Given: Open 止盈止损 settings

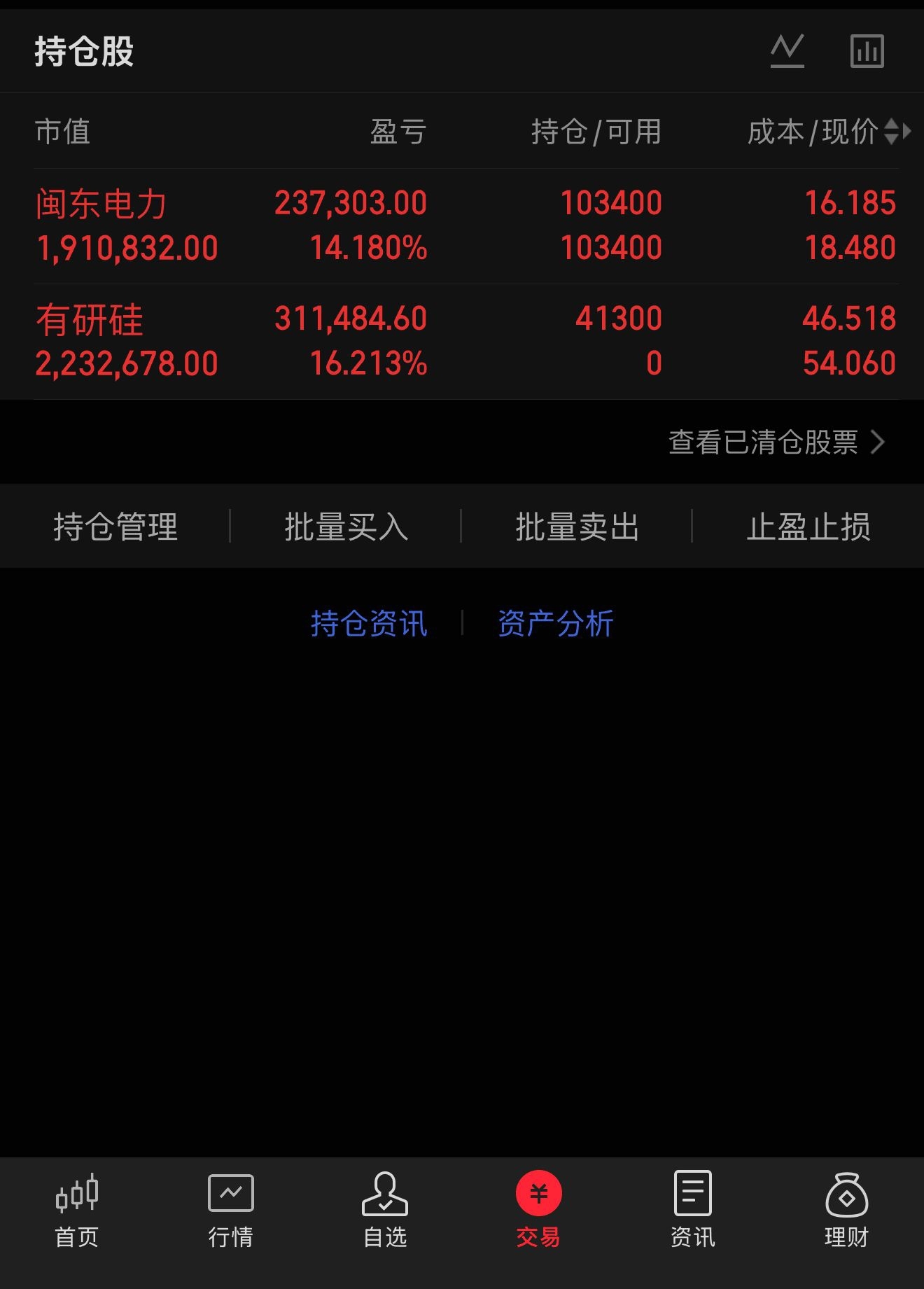Looking at the screenshot, I should 808,527.
